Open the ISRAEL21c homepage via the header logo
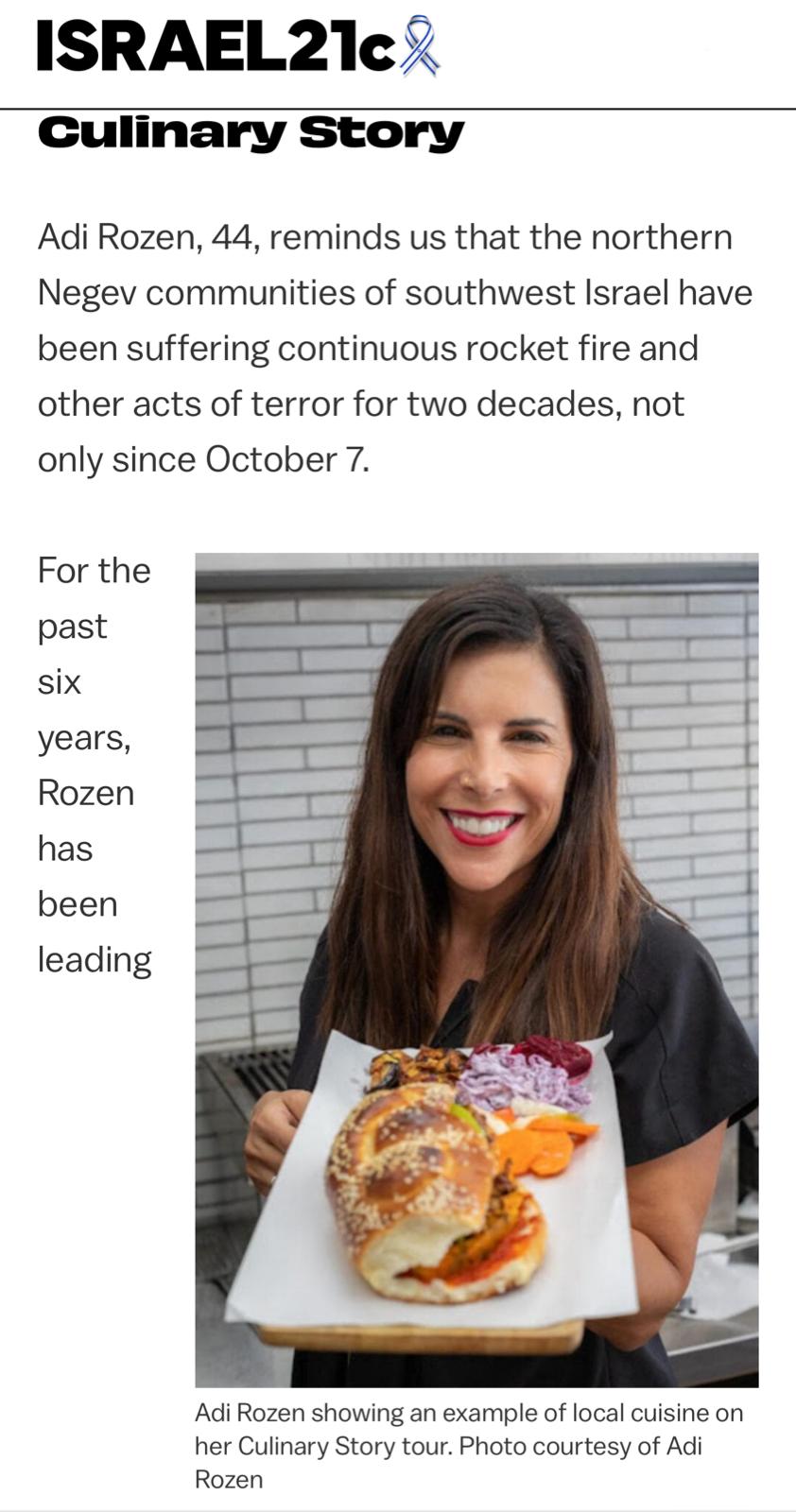 pyautogui.click(x=236, y=47)
